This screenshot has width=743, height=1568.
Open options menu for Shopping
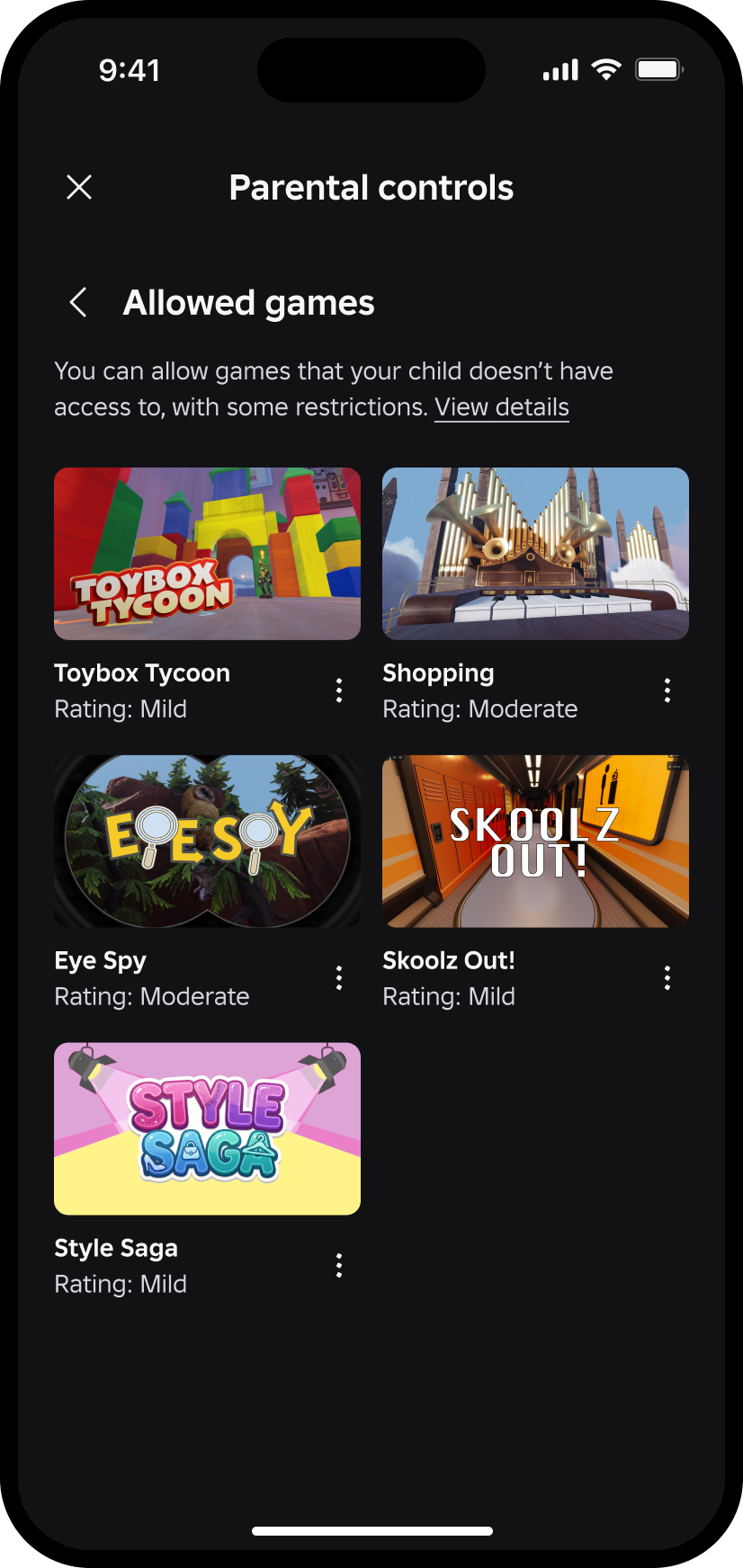click(x=667, y=690)
